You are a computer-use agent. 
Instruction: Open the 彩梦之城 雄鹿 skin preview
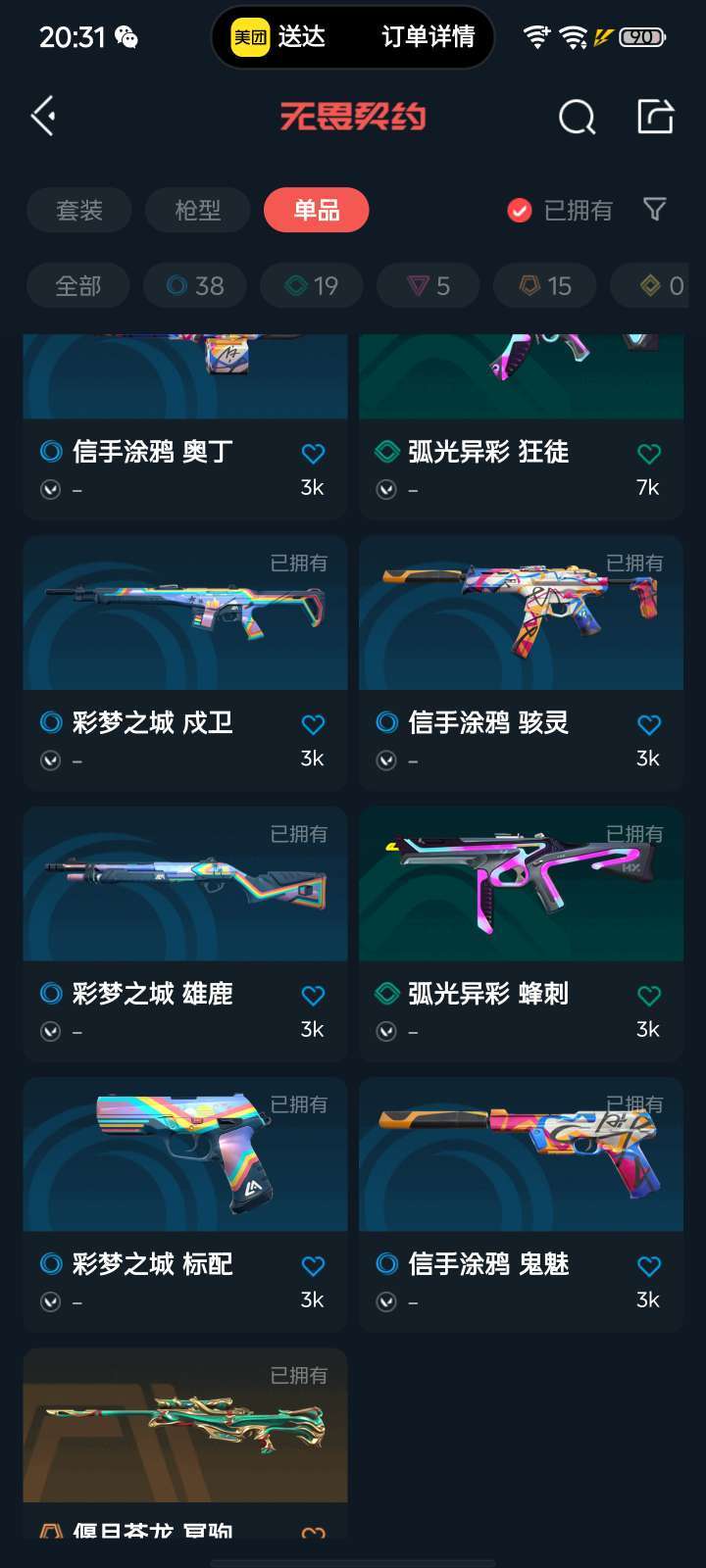click(x=184, y=883)
